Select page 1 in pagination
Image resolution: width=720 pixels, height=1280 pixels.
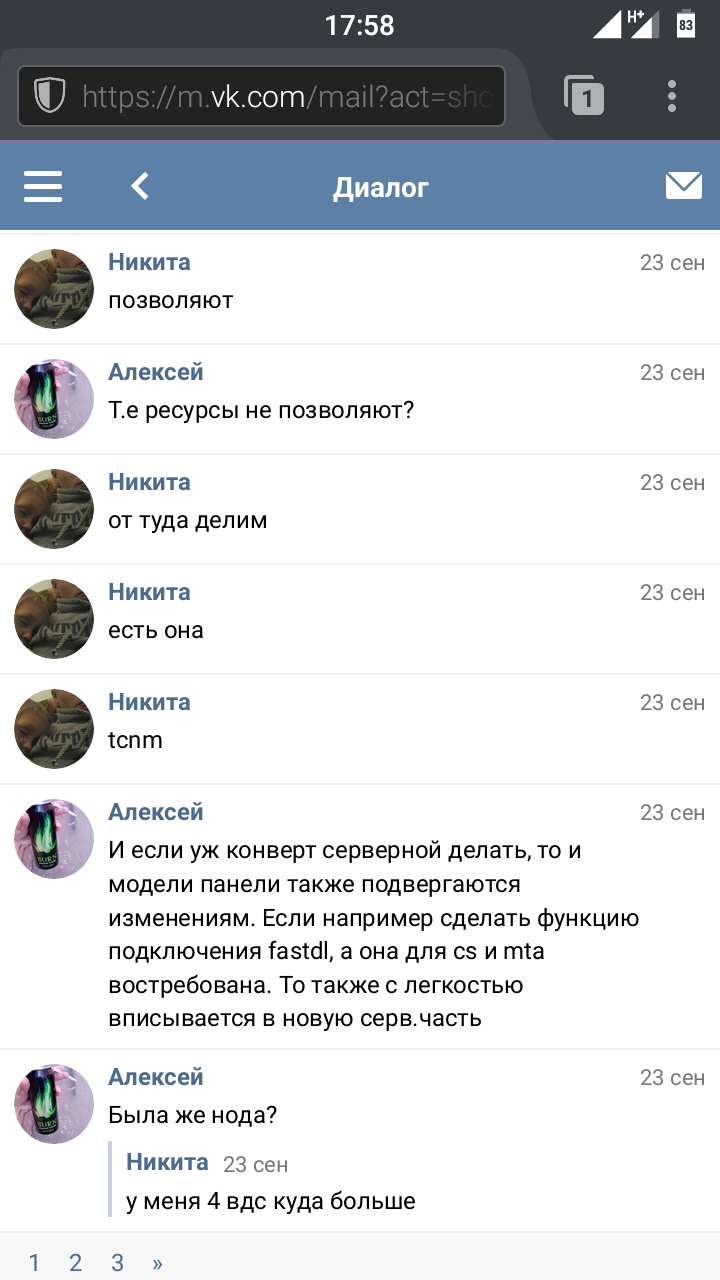click(x=34, y=1263)
